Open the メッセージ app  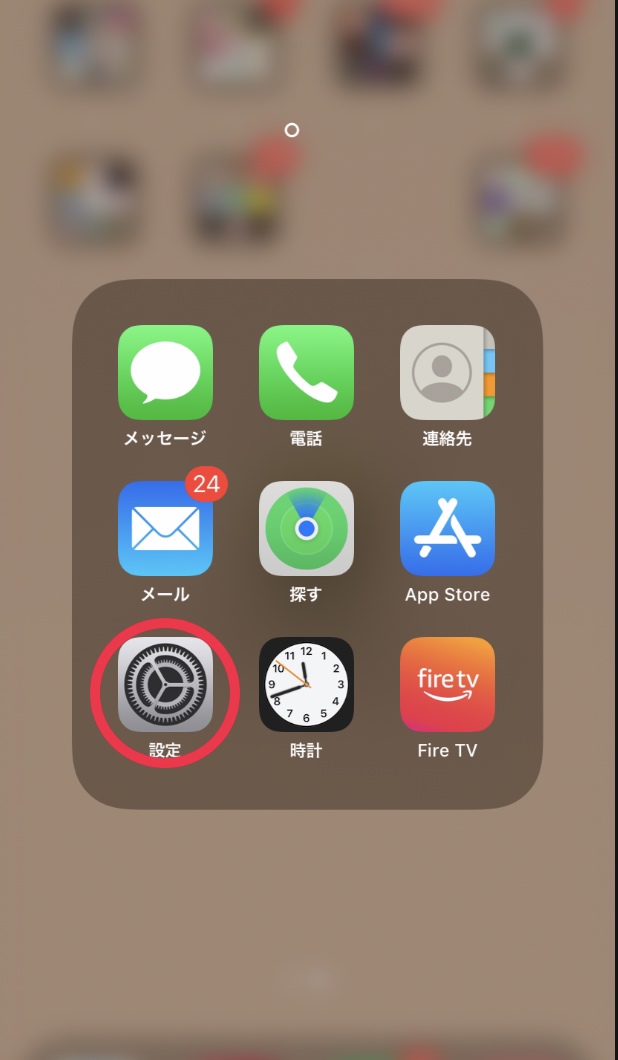[x=165, y=372]
